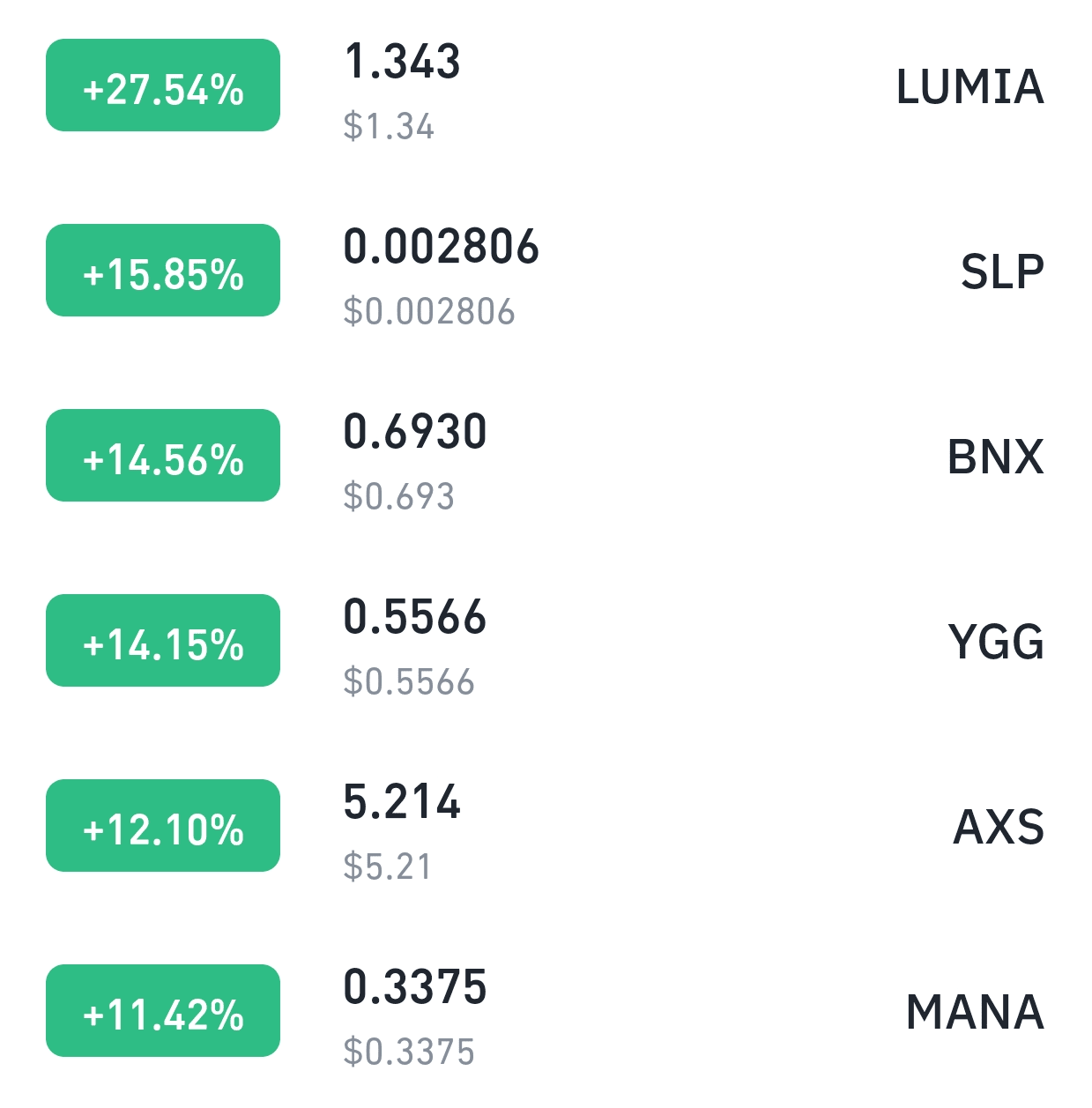Select the SLP coin listing

point(1002,271)
